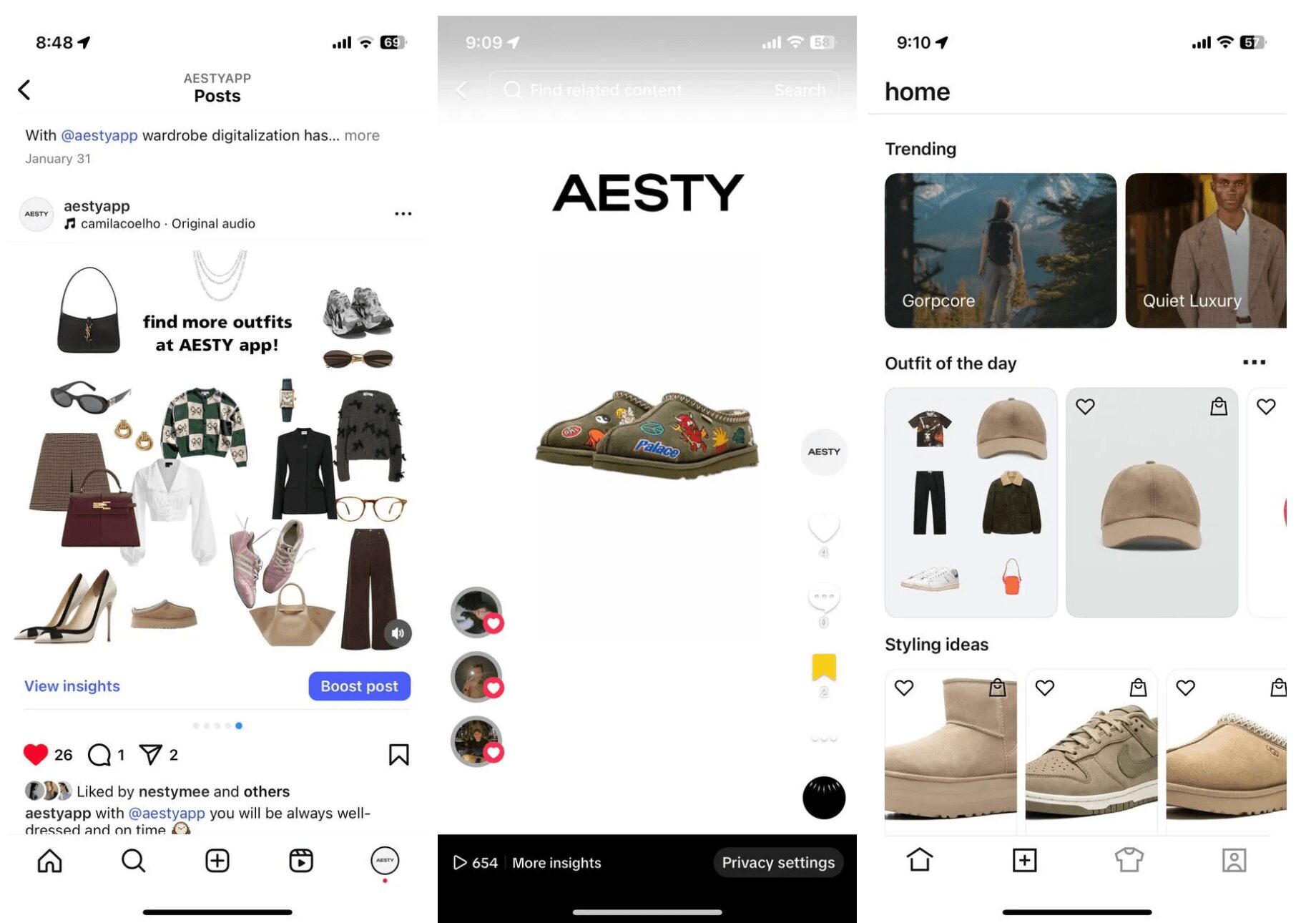This screenshot has height=923, width=1316.
Task: Save the aestyapp post with the bookmark icon
Action: pos(398,754)
